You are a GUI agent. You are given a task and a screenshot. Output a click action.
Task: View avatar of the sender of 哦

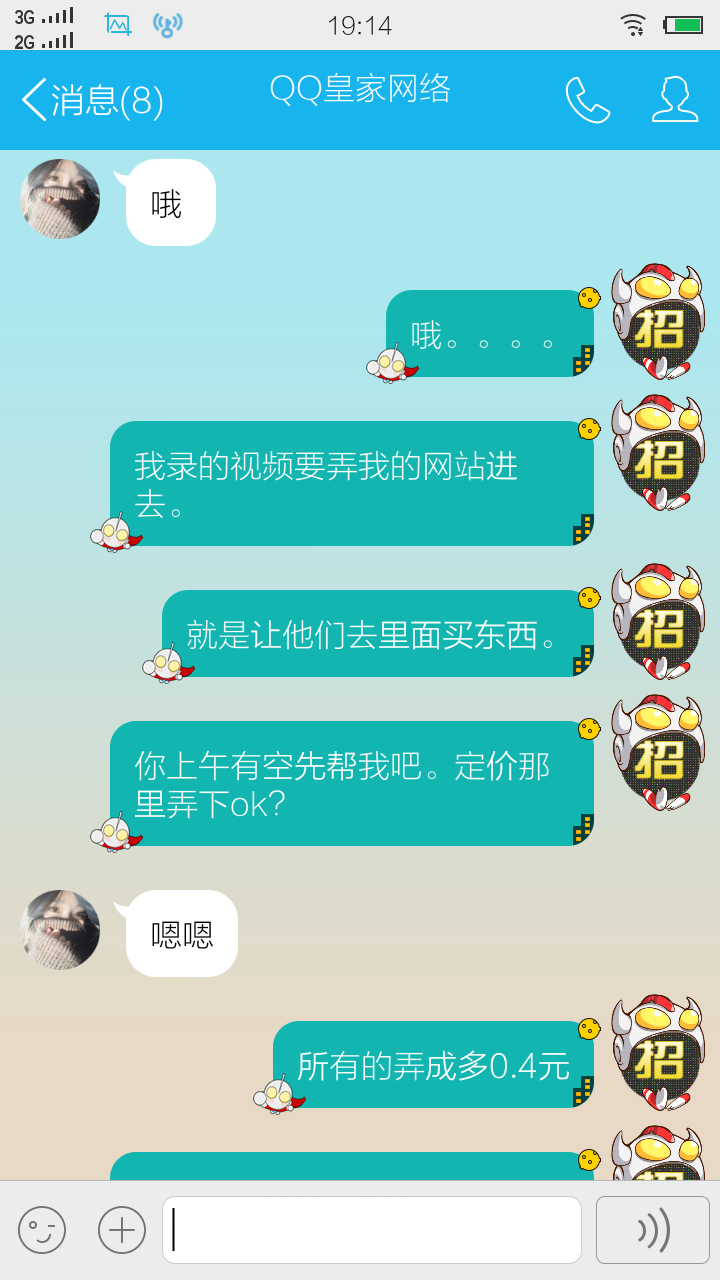pos(60,199)
